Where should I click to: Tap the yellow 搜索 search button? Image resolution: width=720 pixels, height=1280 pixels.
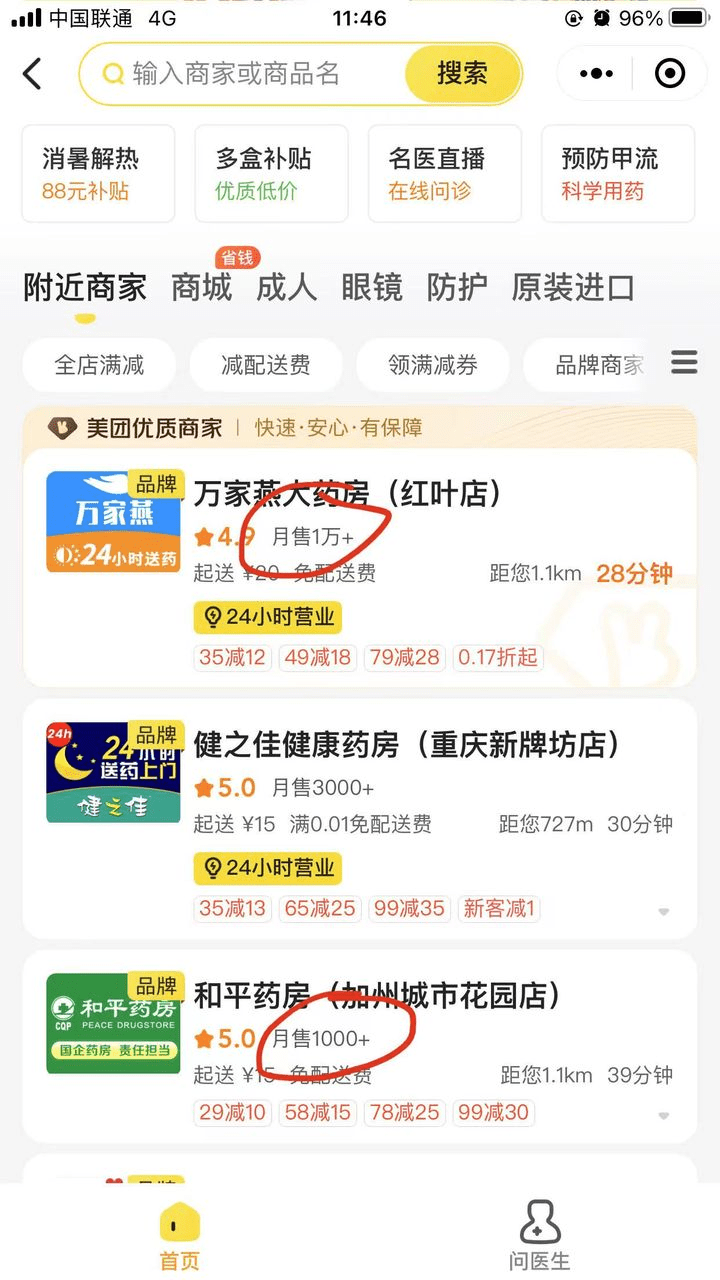(461, 73)
